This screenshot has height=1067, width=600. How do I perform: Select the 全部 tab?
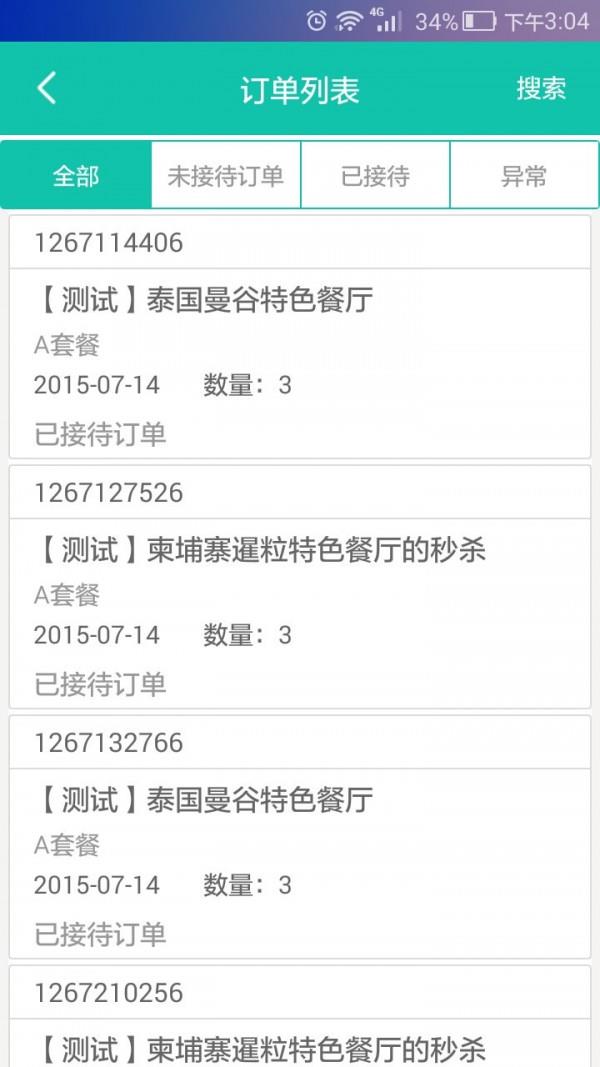(76, 175)
